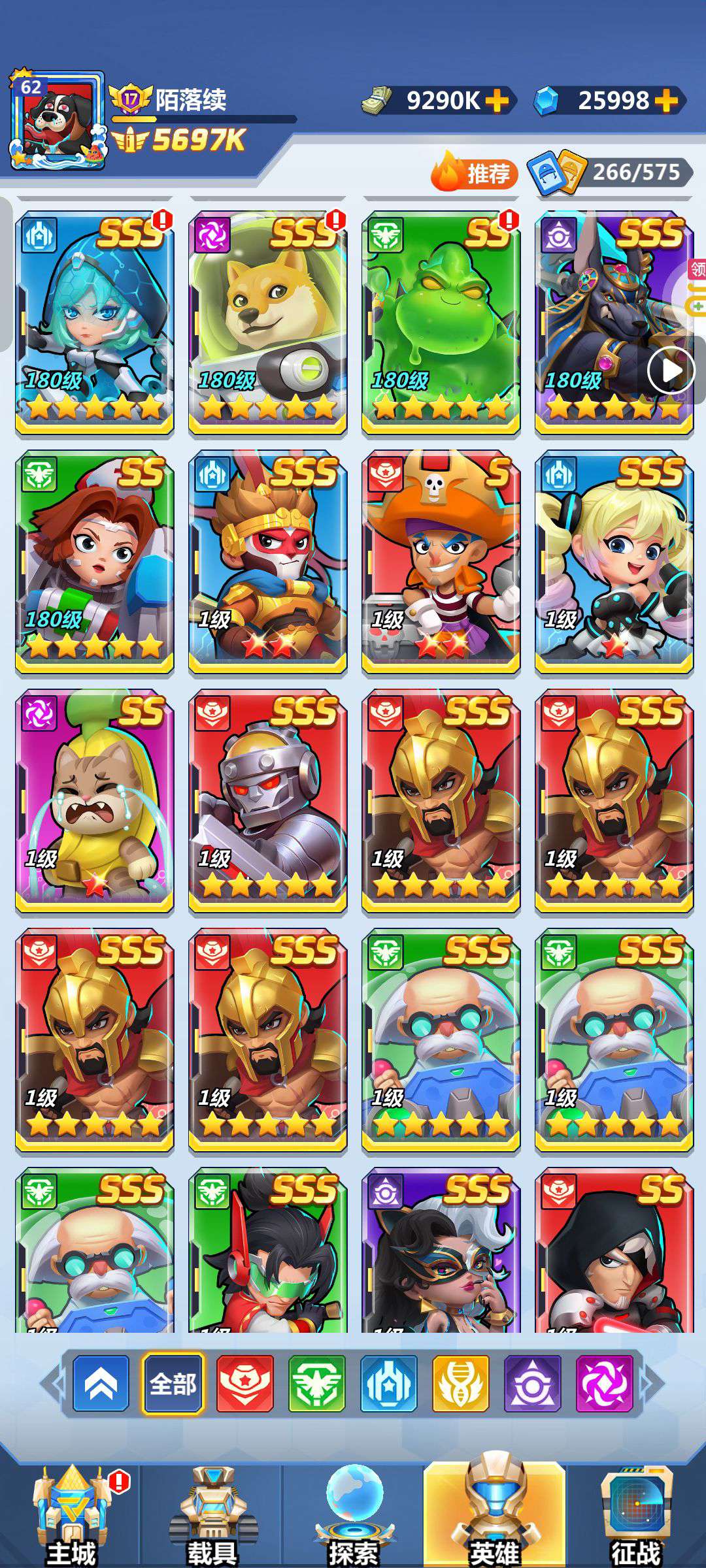Filter heroes by the yellow faction icon
The height and width of the screenshot is (1568, 706).
[x=461, y=1384]
